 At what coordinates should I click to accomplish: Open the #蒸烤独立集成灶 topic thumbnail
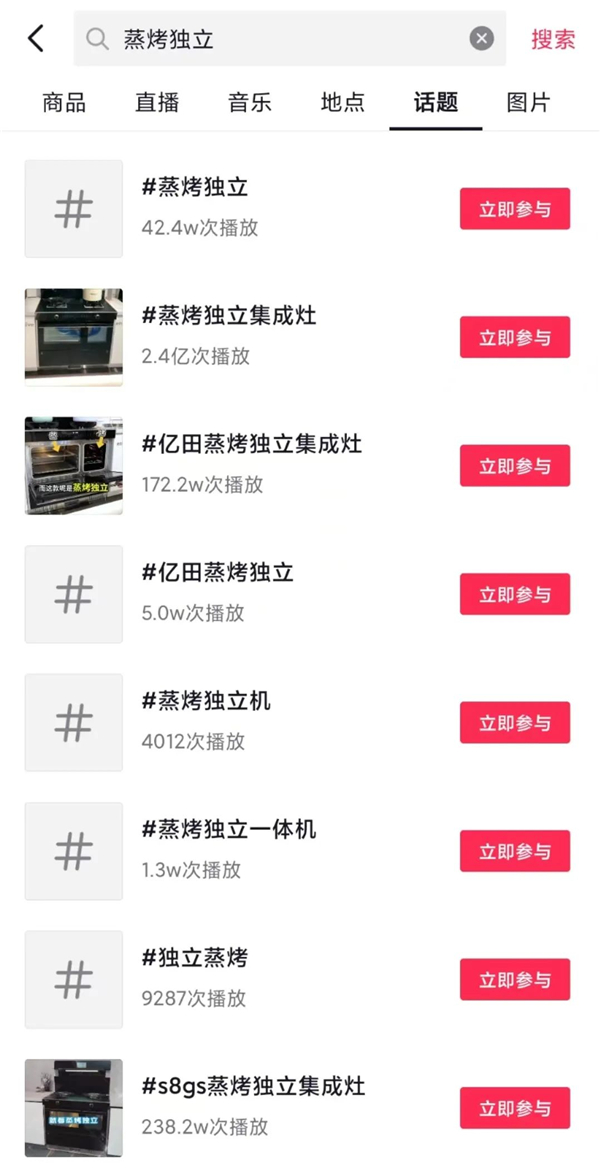[x=74, y=338]
